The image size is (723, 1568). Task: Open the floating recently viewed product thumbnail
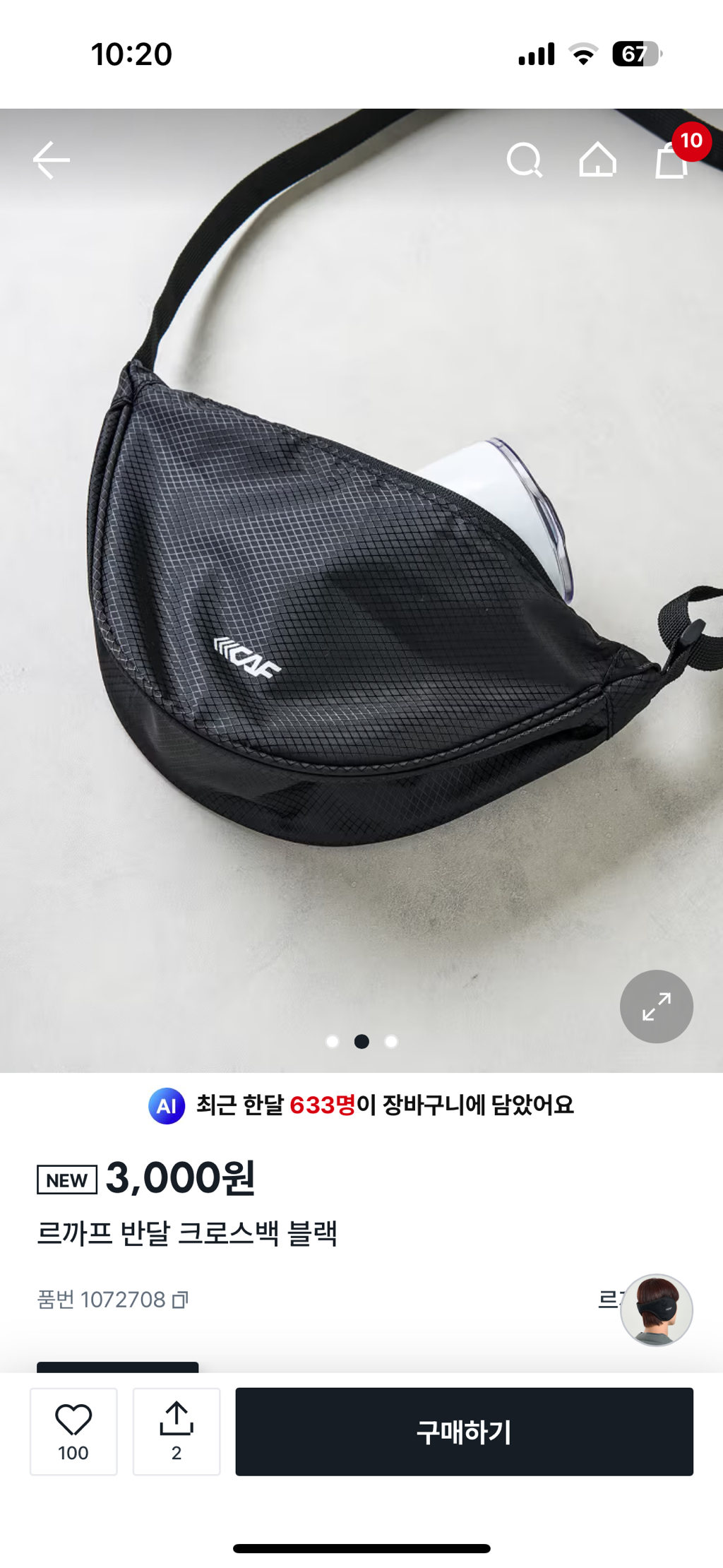(x=656, y=1309)
